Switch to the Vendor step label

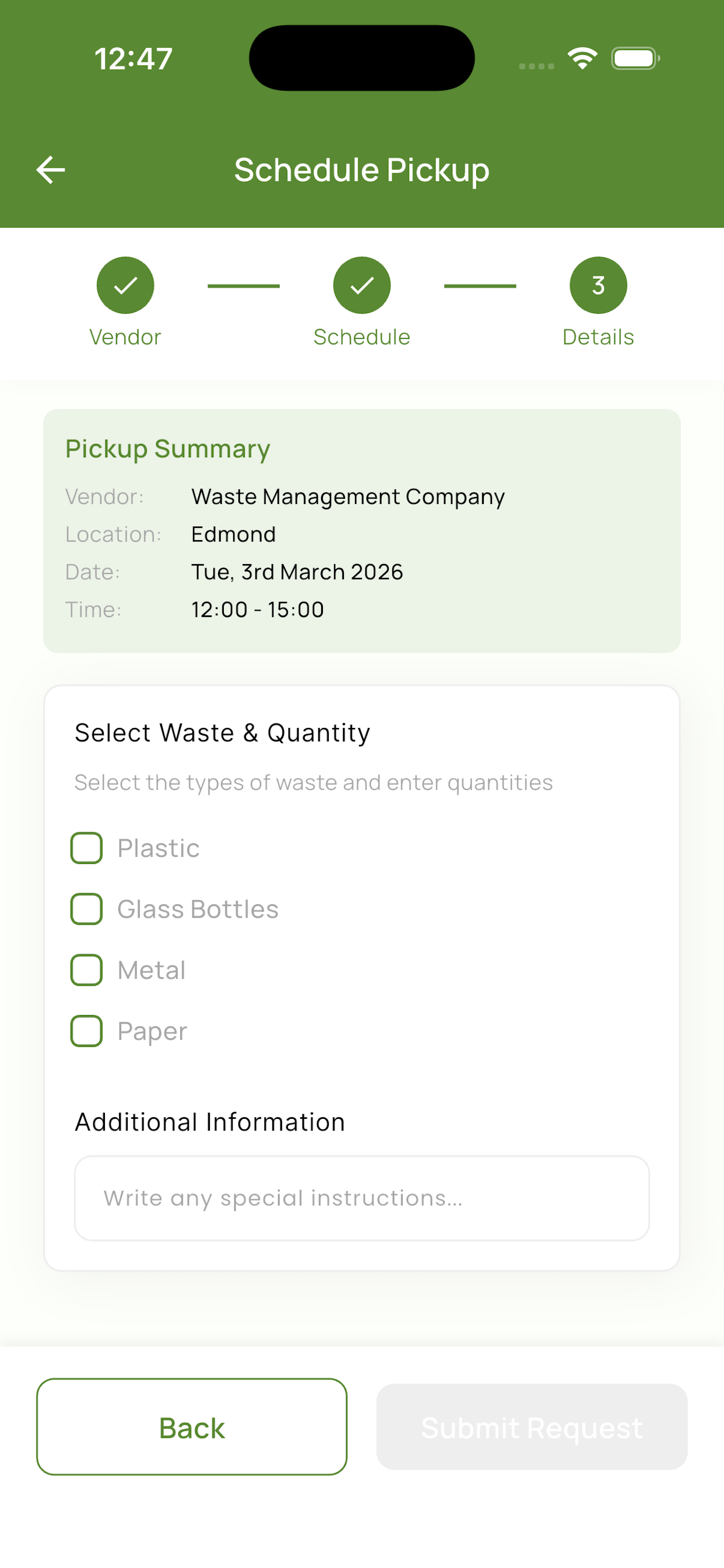[x=125, y=336]
